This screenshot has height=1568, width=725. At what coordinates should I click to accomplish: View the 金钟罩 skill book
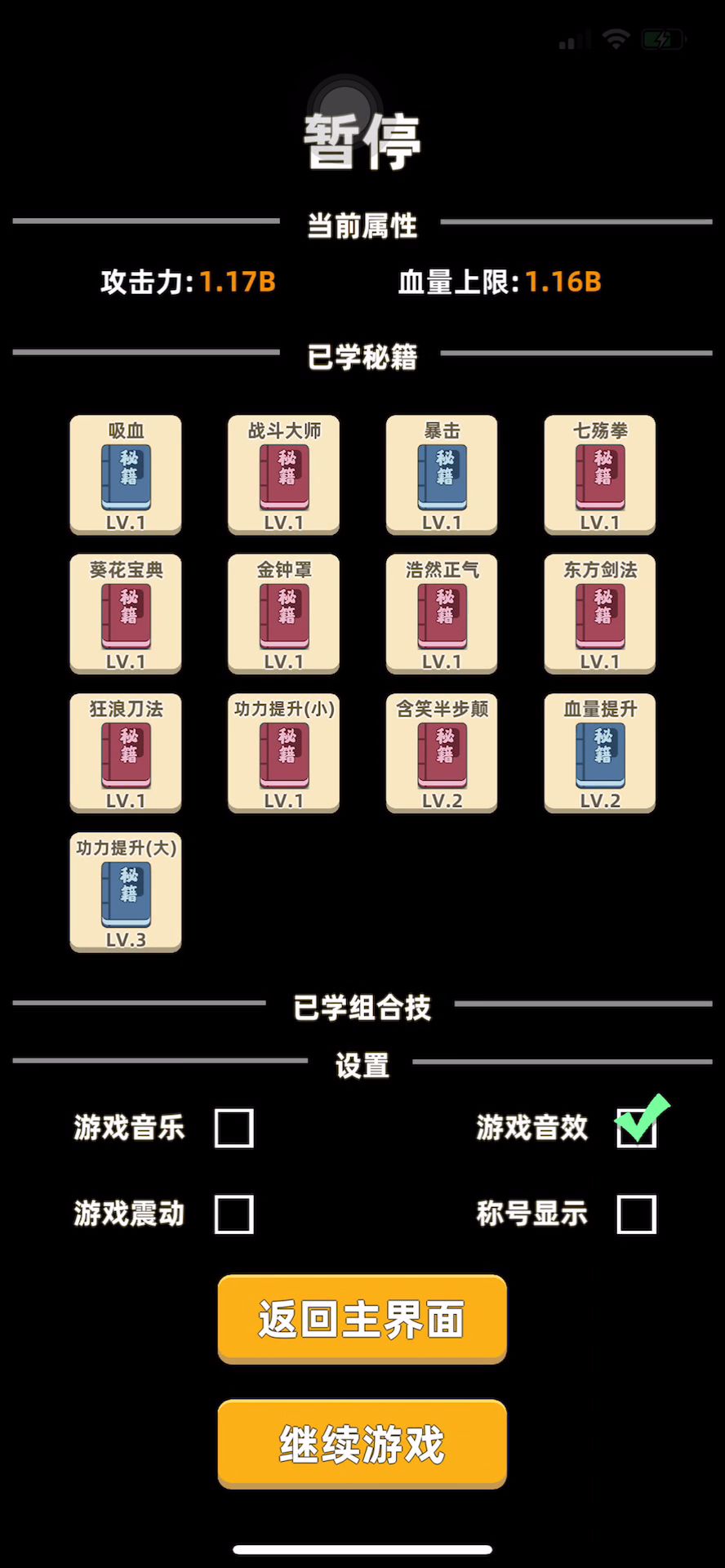point(283,613)
